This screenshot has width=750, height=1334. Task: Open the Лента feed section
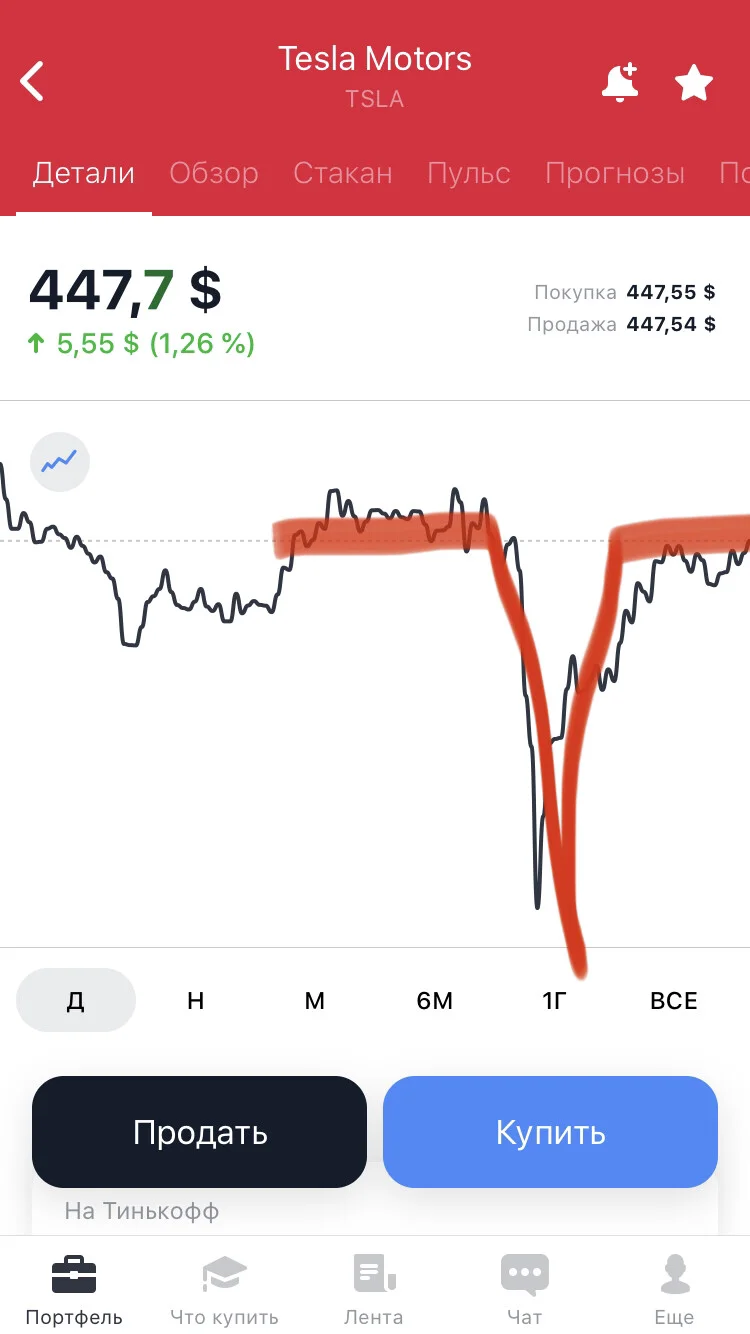click(374, 1290)
